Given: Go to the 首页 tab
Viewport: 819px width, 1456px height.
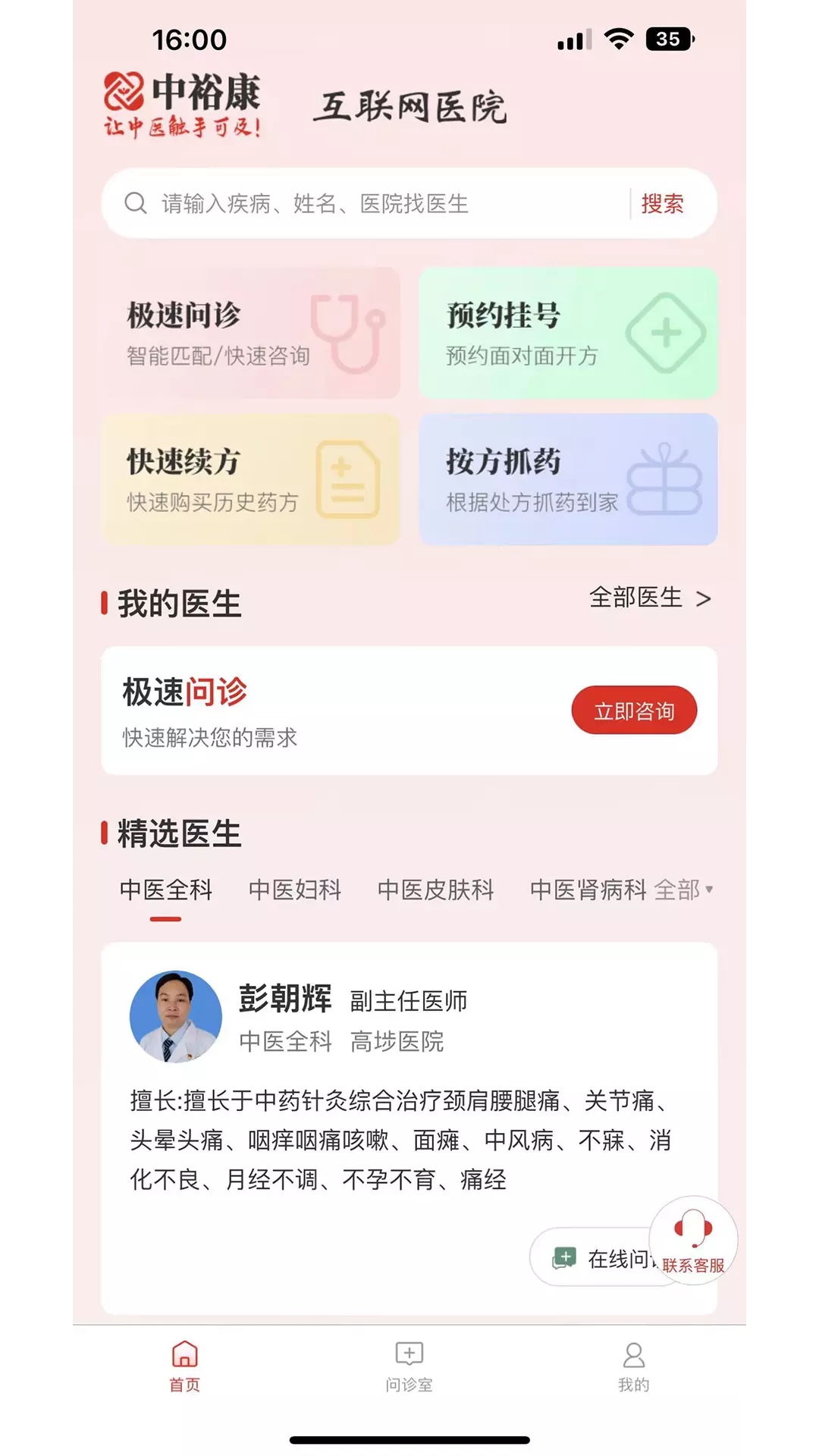Looking at the screenshot, I should pos(184,1367).
